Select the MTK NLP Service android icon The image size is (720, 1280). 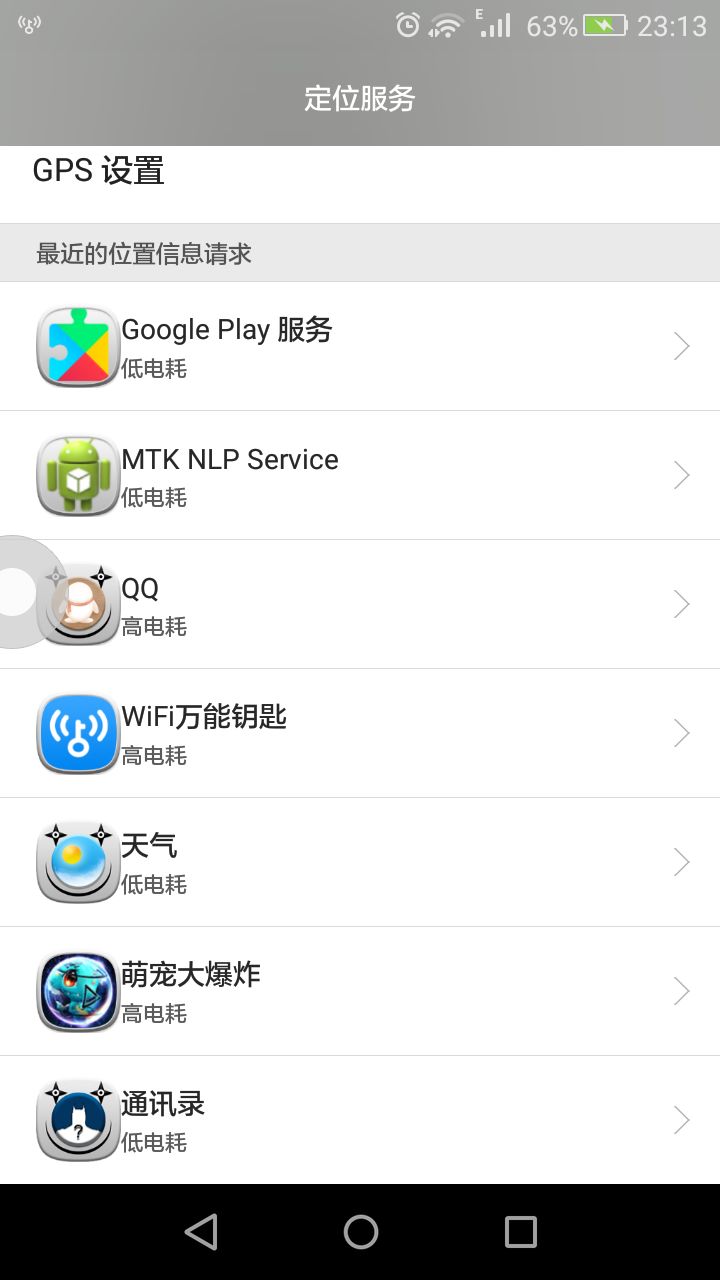click(x=77, y=474)
